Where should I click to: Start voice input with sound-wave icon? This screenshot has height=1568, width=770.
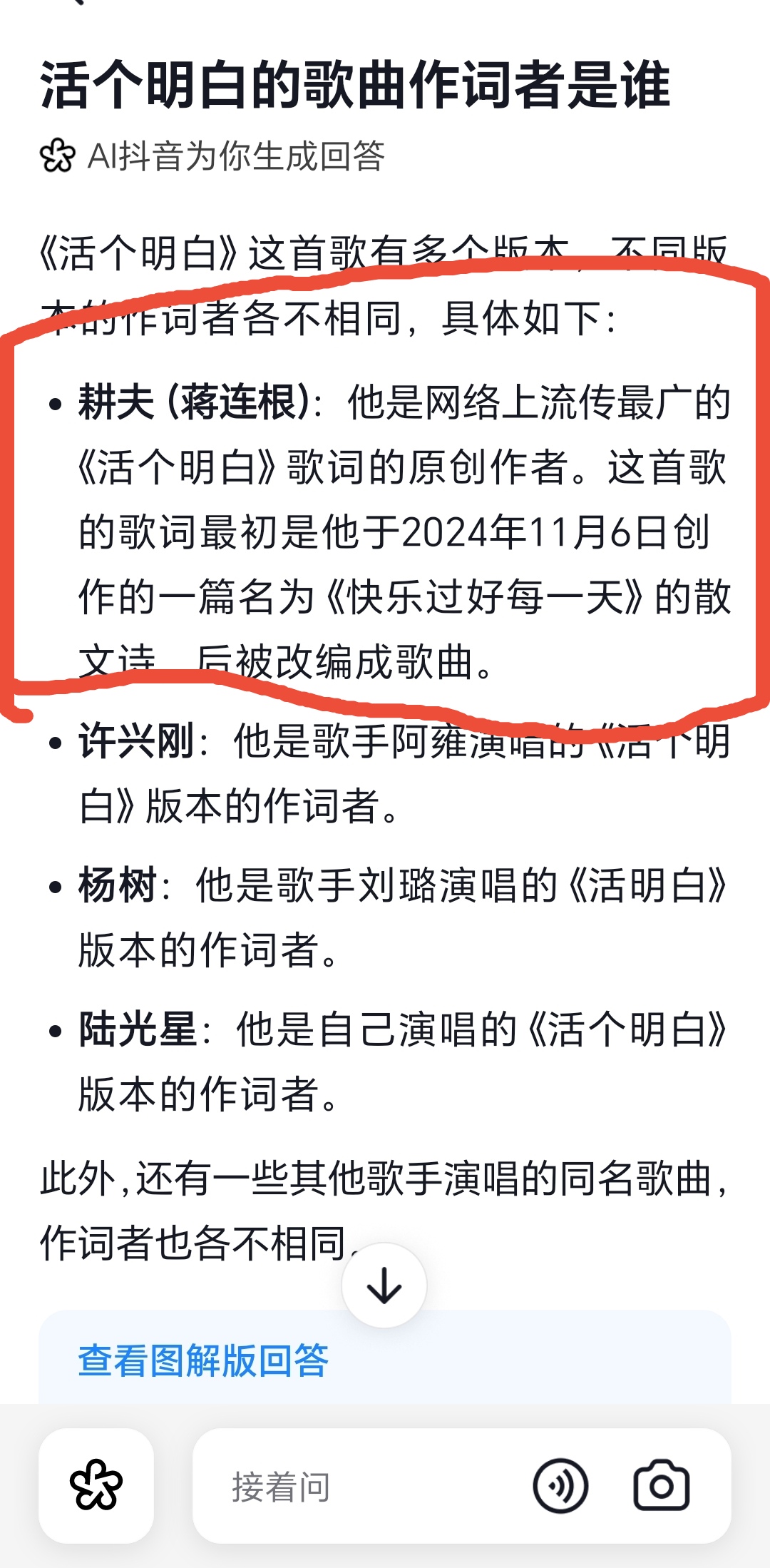click(560, 1486)
